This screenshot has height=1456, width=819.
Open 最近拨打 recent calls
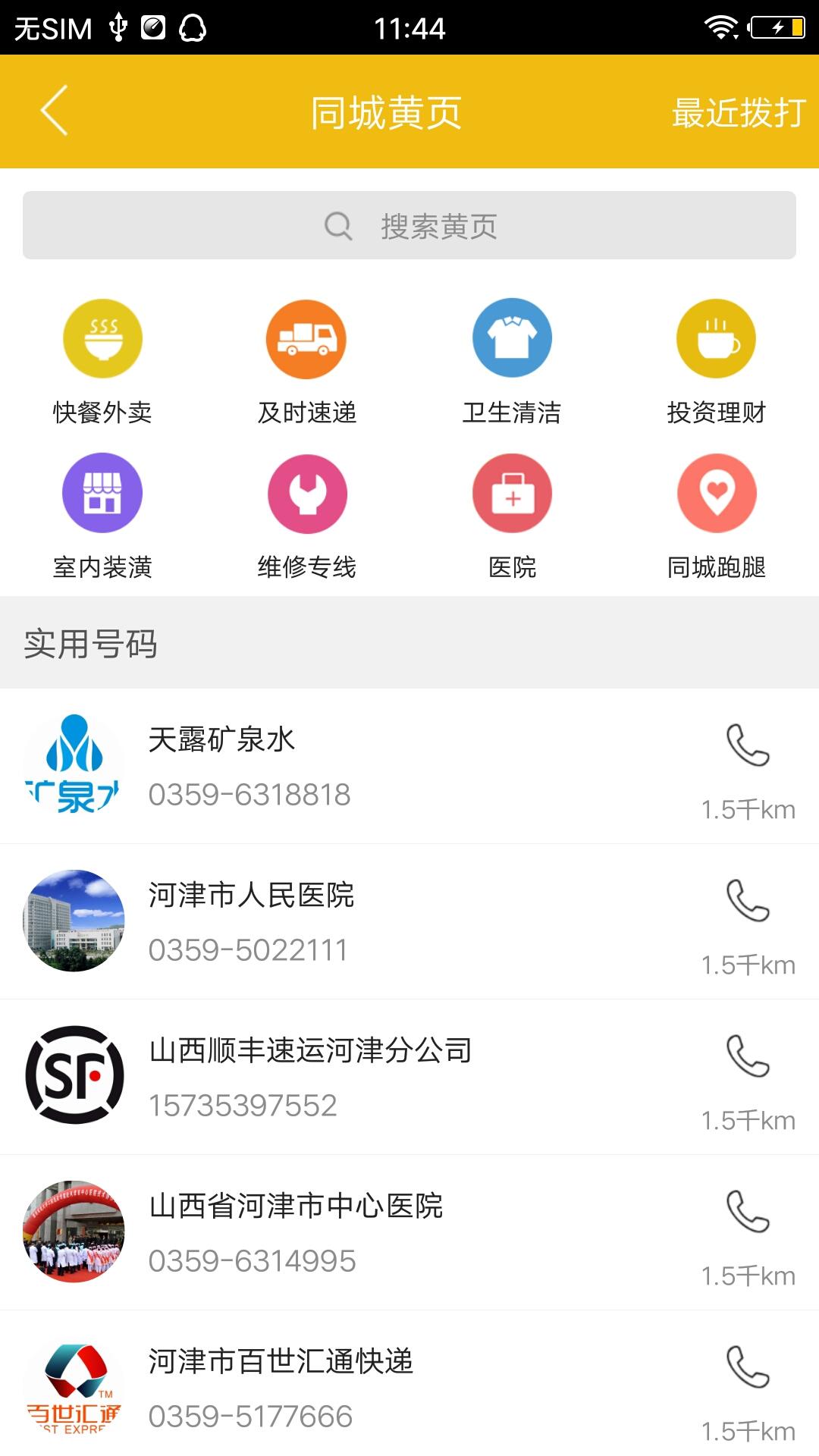(738, 113)
